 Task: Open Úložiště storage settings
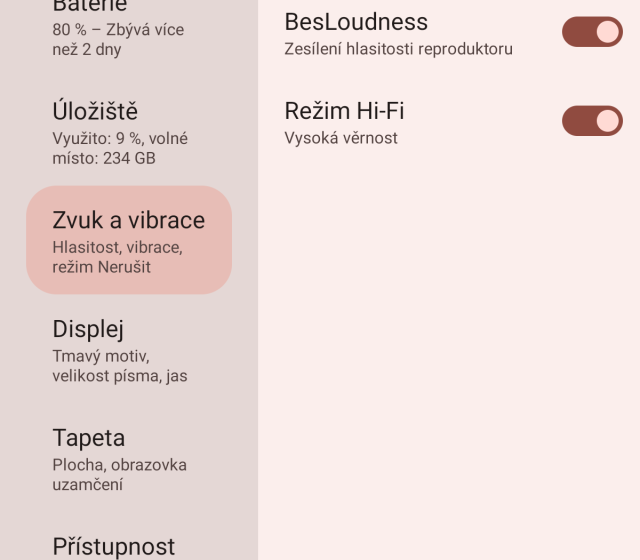[128, 132]
